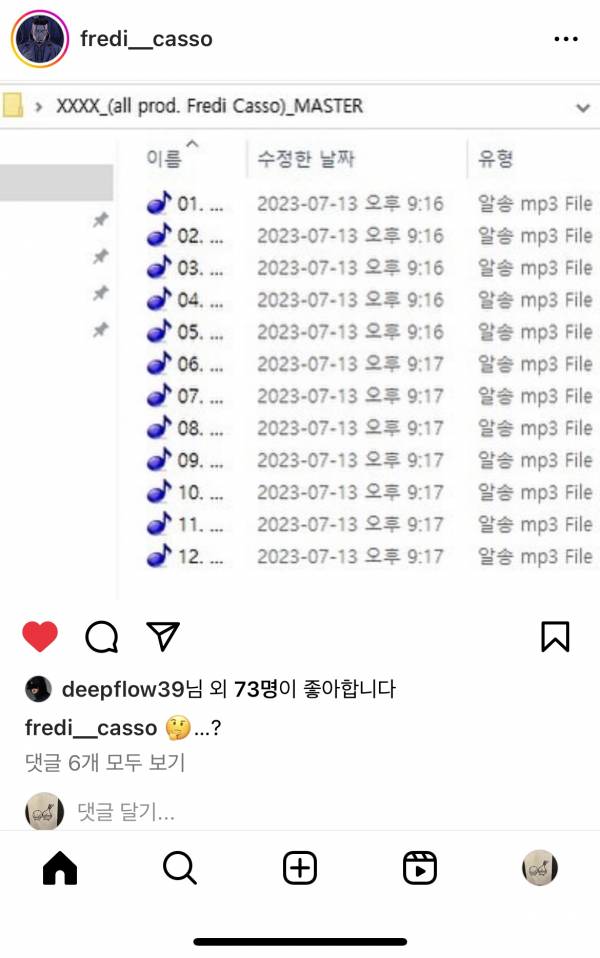Open my profile tab
This screenshot has width=600, height=958.
click(540, 868)
